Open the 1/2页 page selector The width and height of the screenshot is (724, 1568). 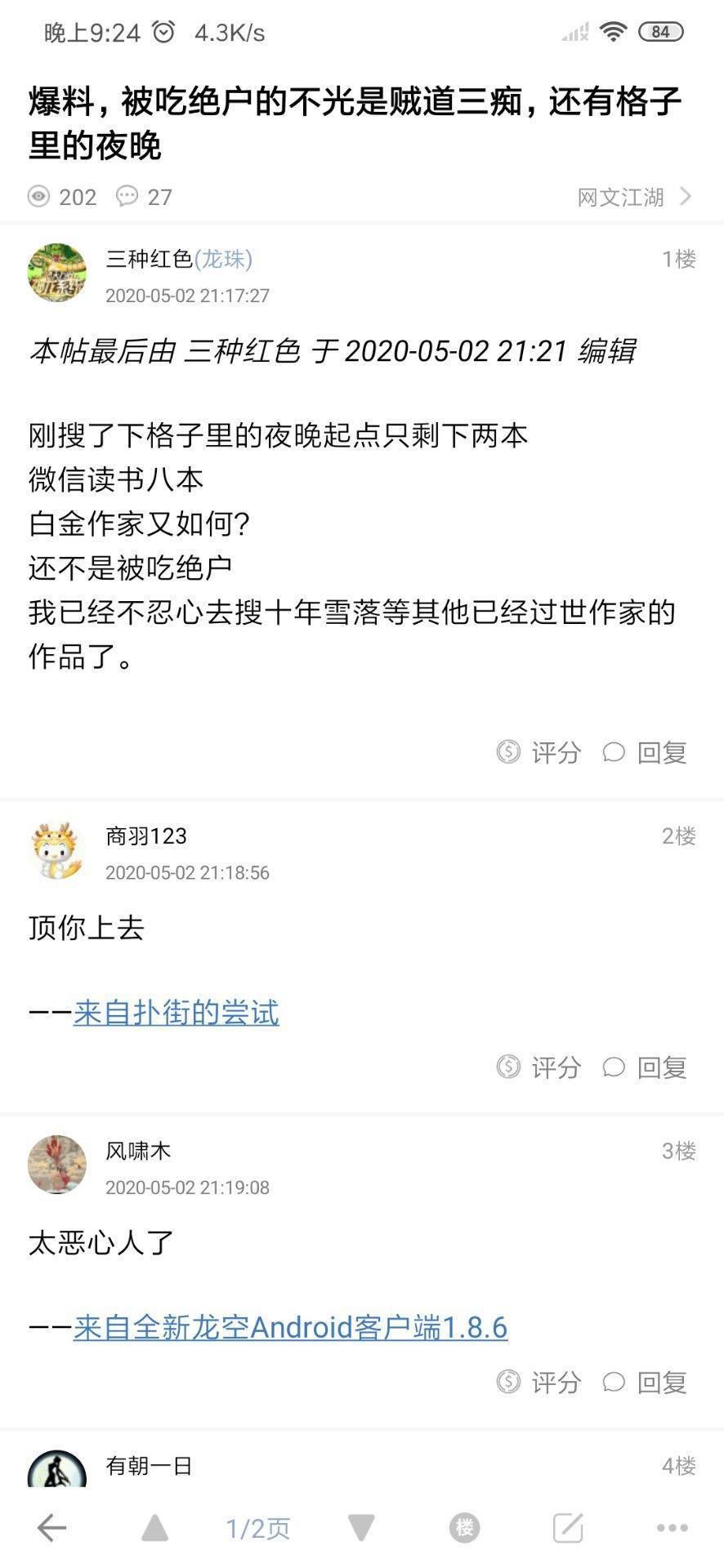pos(257,1528)
